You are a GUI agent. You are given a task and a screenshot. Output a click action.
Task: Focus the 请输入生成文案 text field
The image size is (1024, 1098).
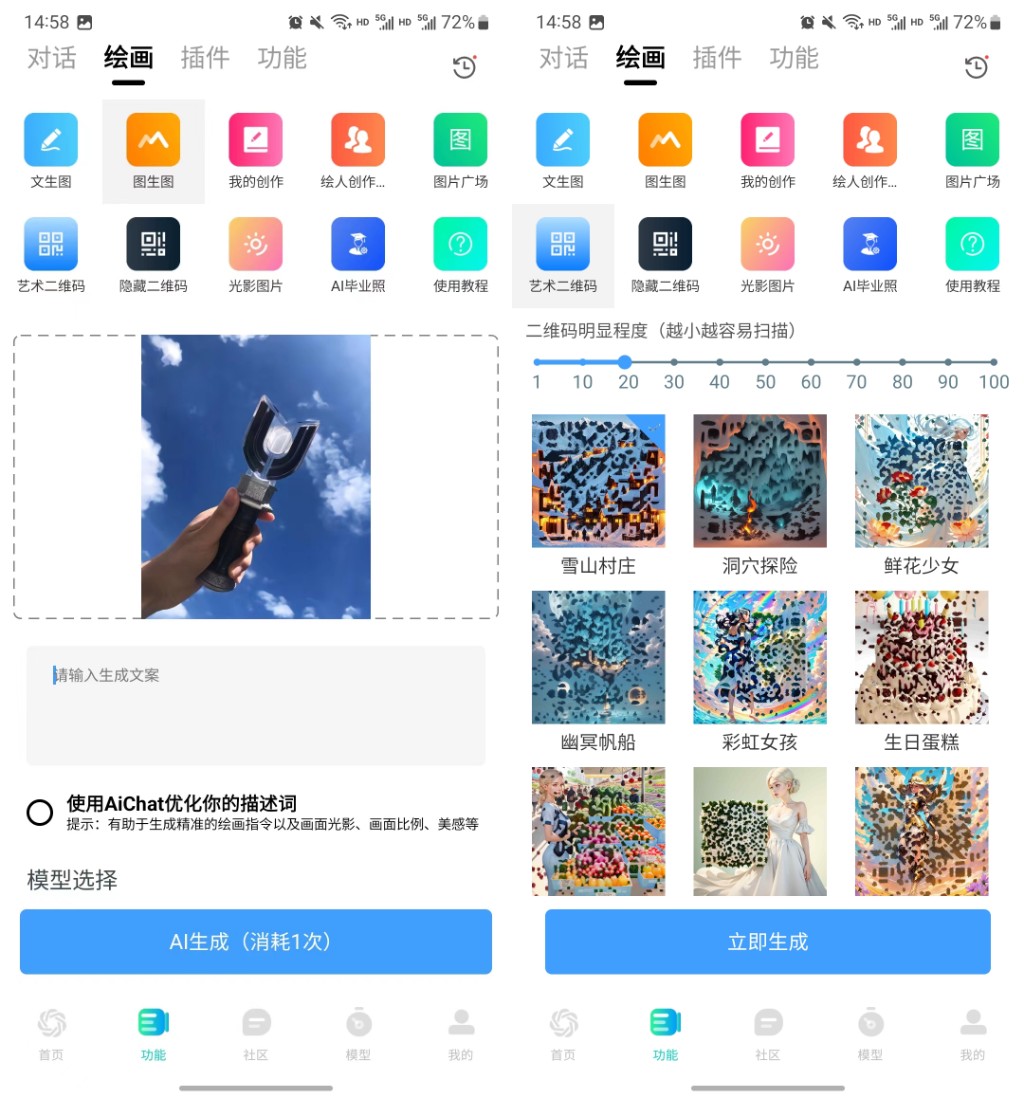[x=255, y=704]
